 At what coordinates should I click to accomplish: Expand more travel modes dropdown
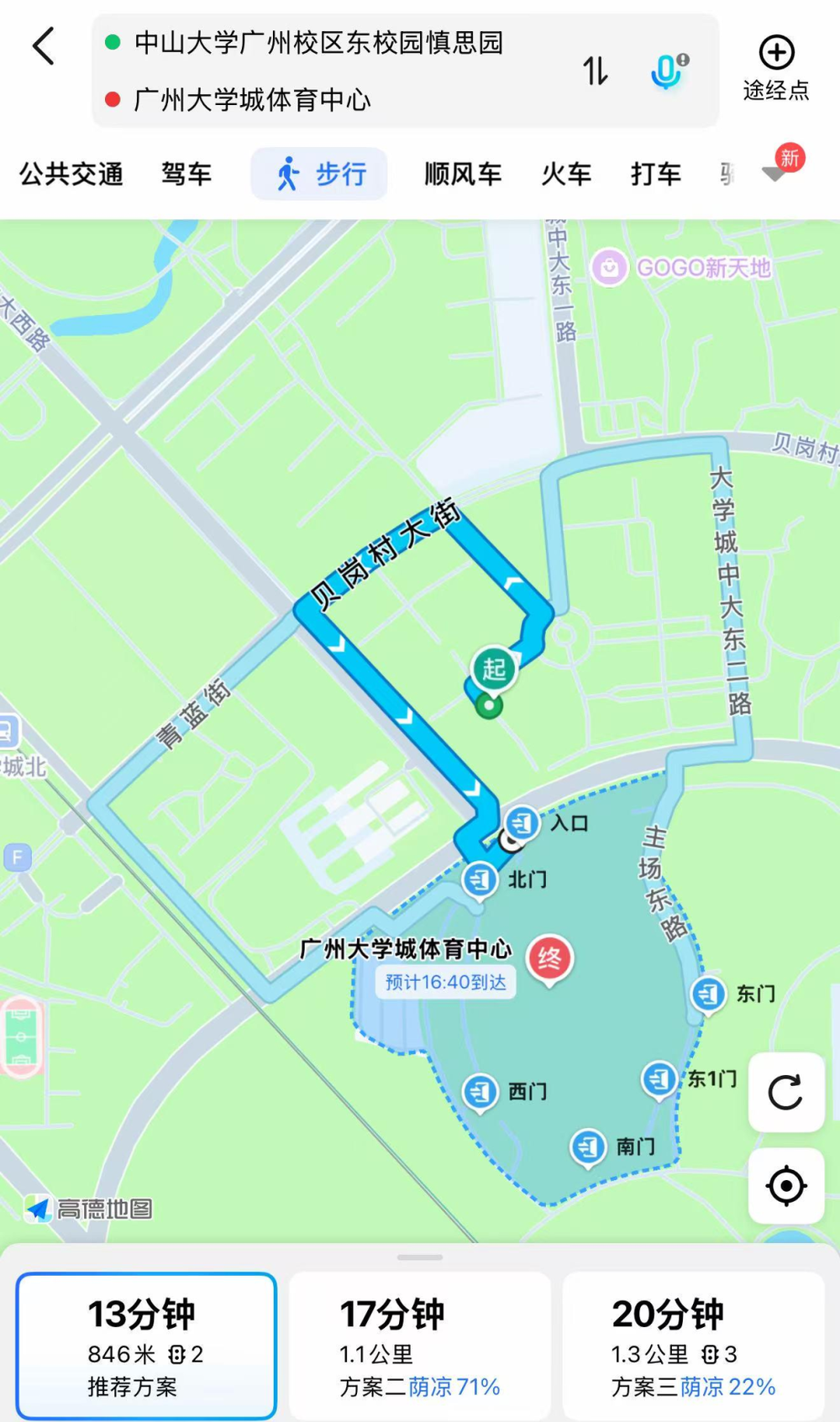pos(774,173)
